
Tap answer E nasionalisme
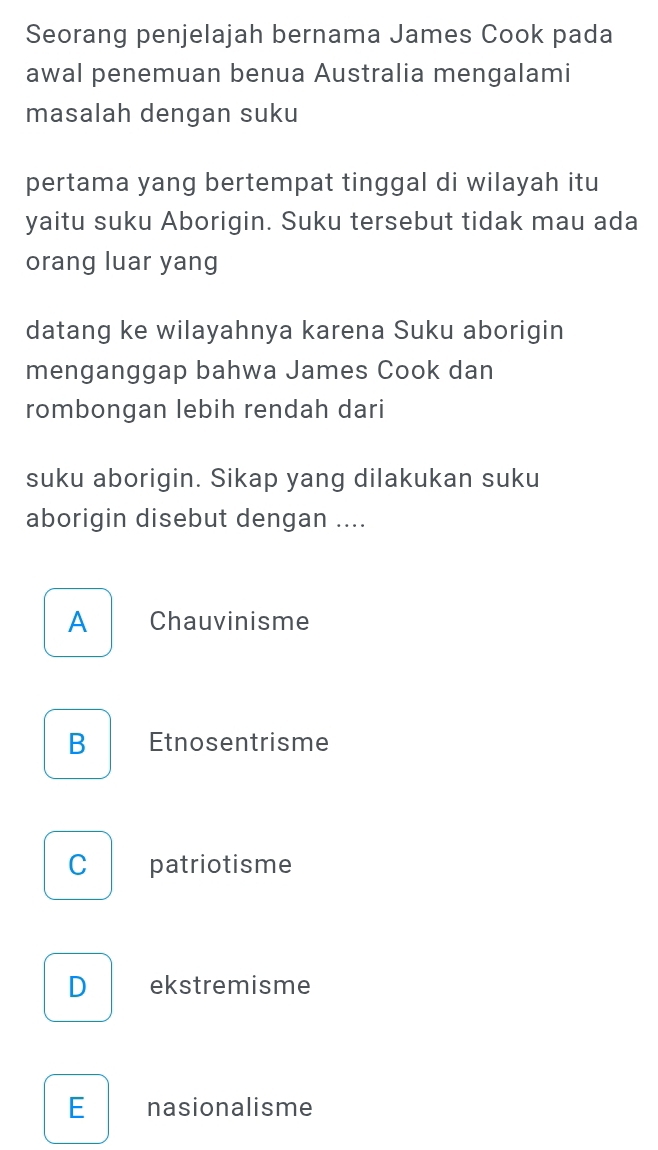tap(77, 1108)
